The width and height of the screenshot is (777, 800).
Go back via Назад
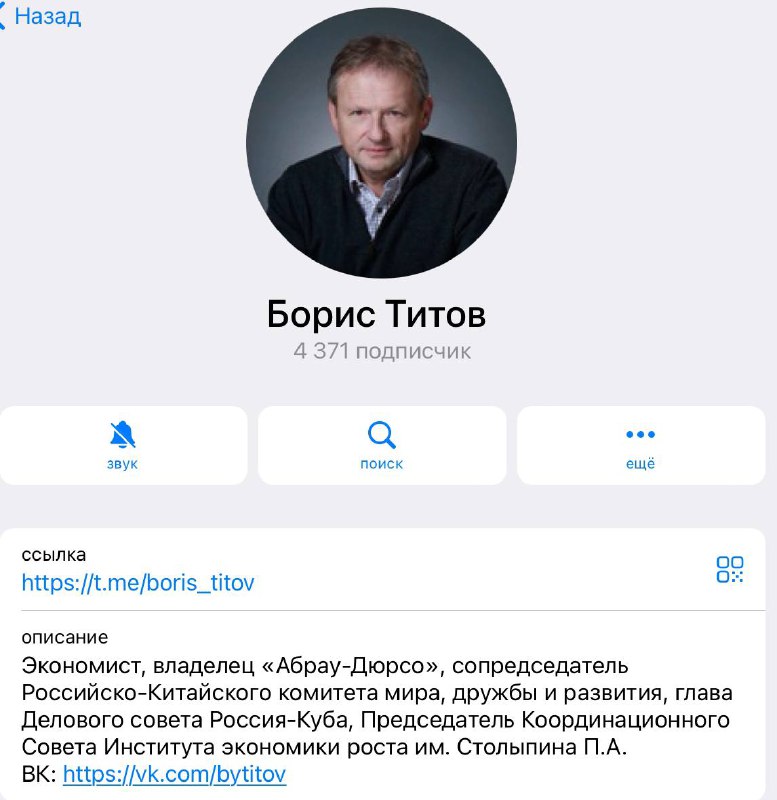pos(44,17)
